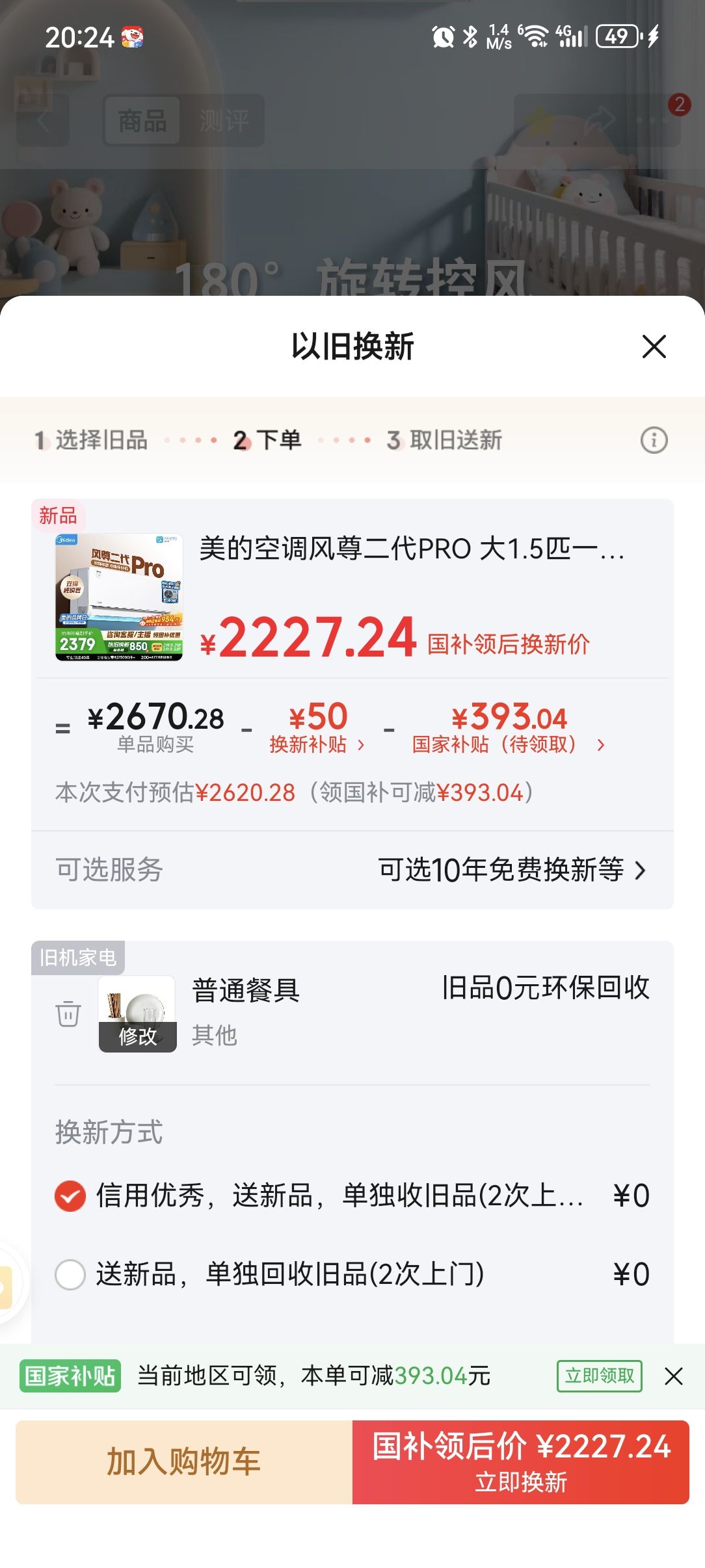This screenshot has width=705, height=1568.
Task: Tap 修改 on the old item image
Action: click(x=137, y=1036)
